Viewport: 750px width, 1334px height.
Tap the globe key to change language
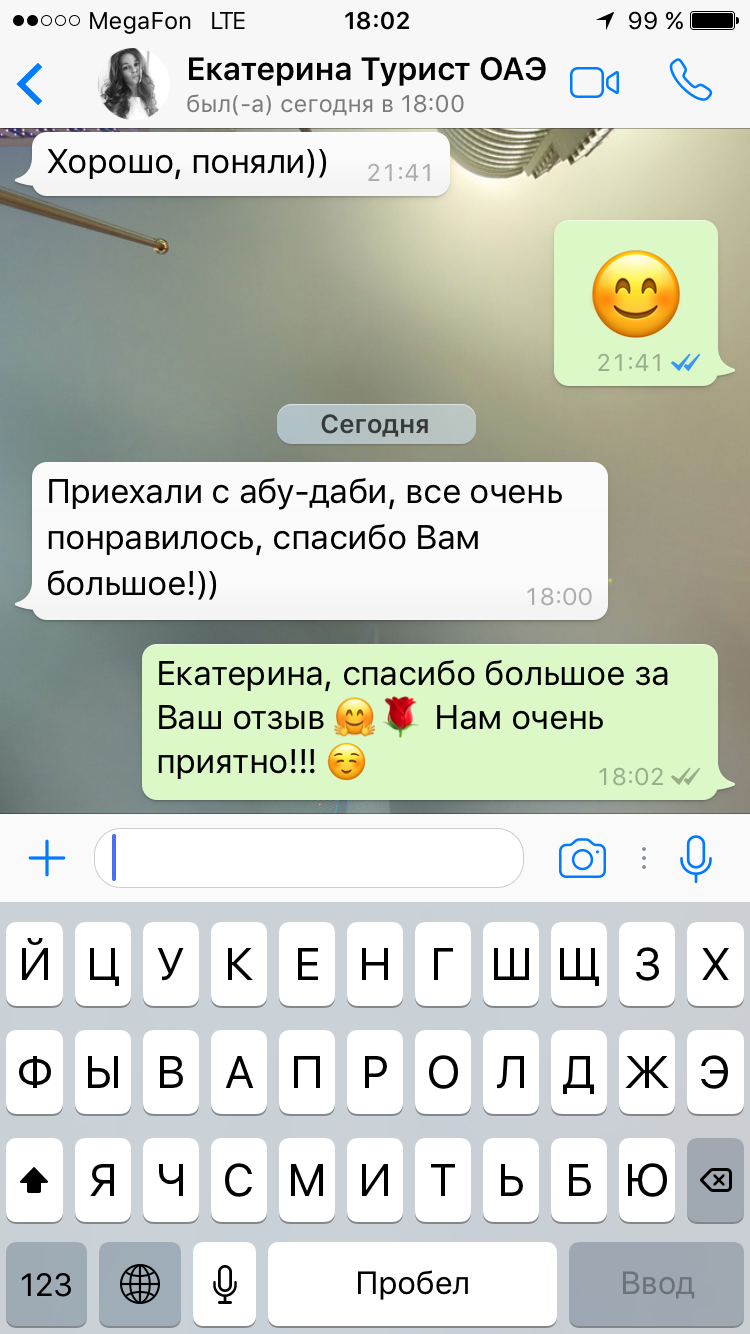pyautogui.click(x=139, y=1283)
